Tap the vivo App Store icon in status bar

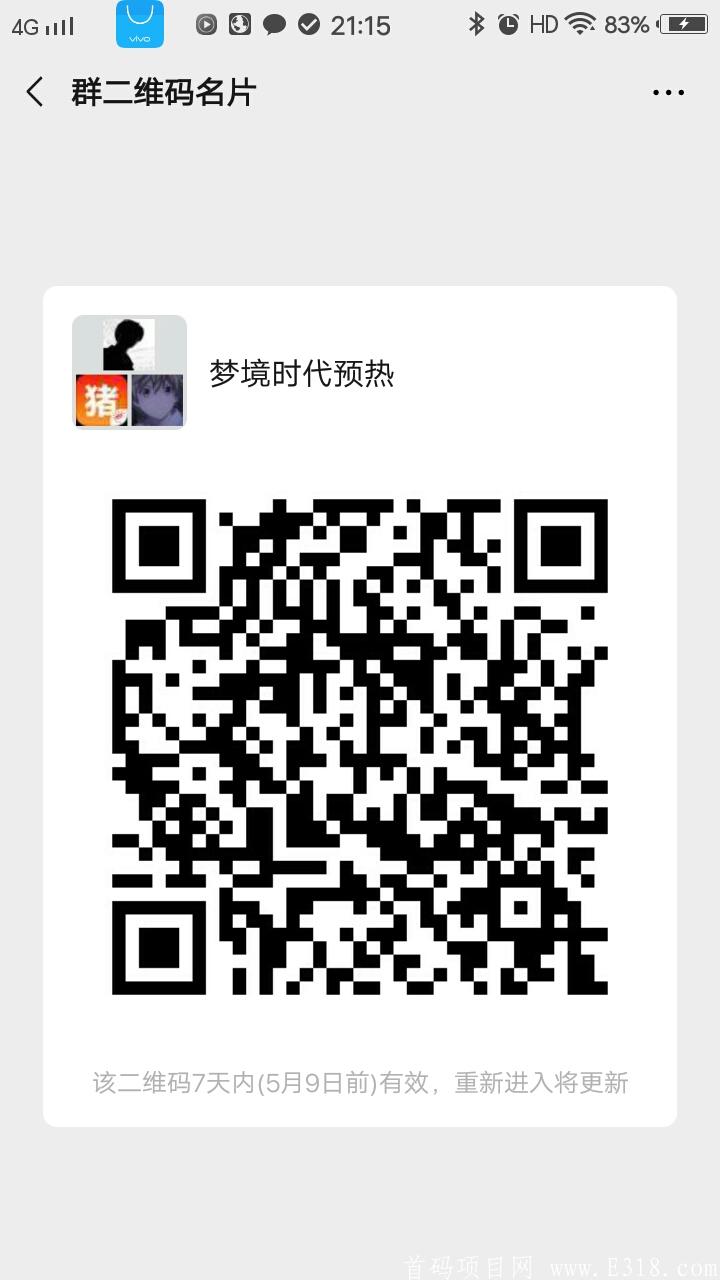(139, 24)
